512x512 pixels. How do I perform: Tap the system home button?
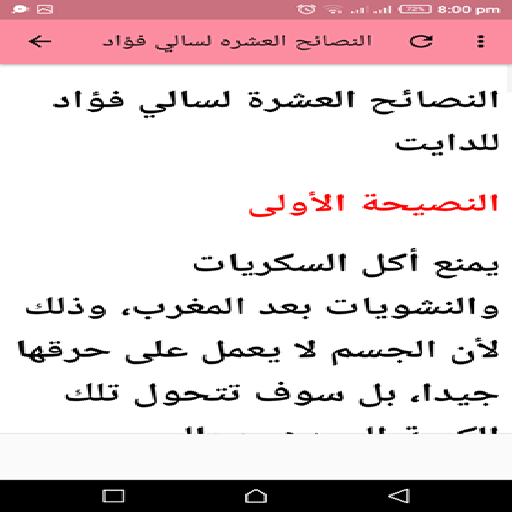coord(256,496)
